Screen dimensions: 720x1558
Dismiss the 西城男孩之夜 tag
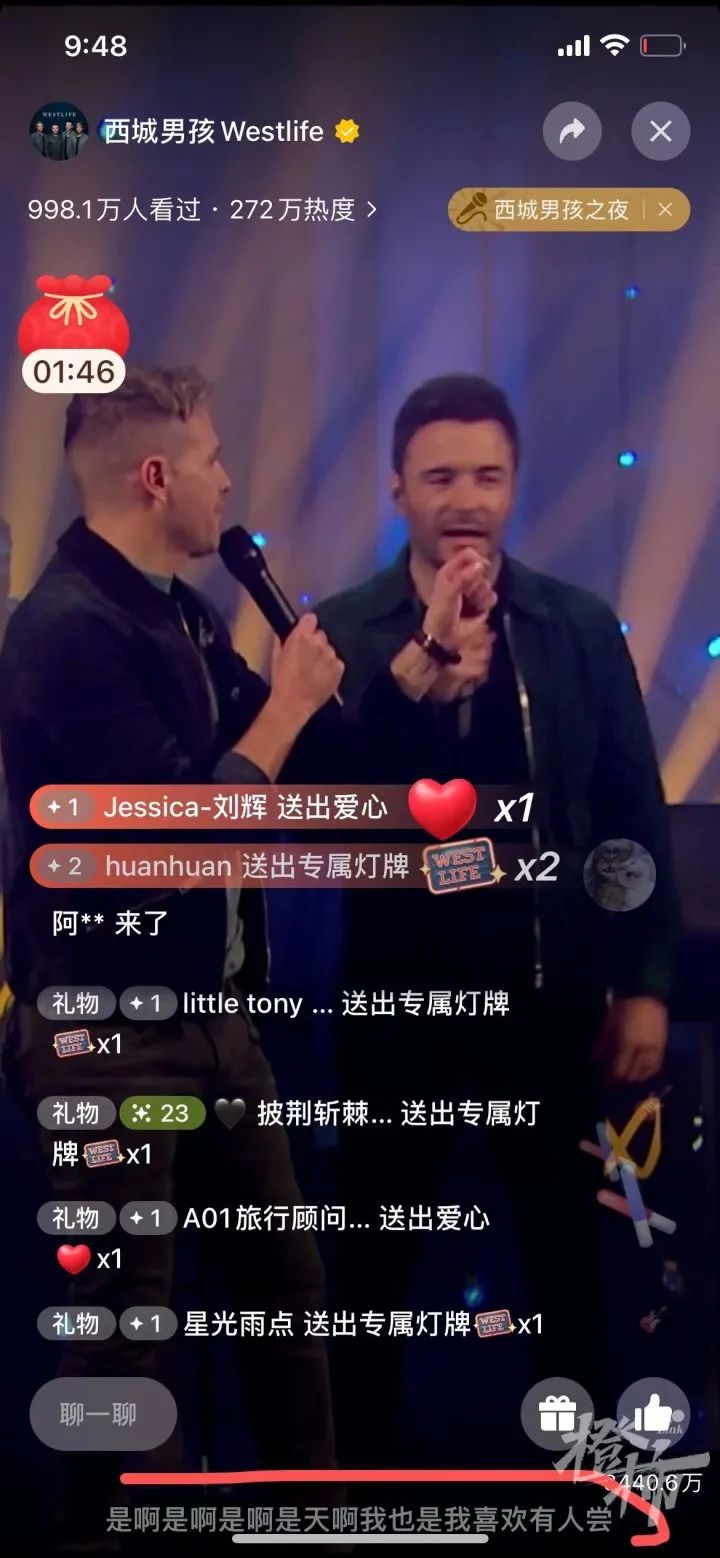tap(665, 210)
